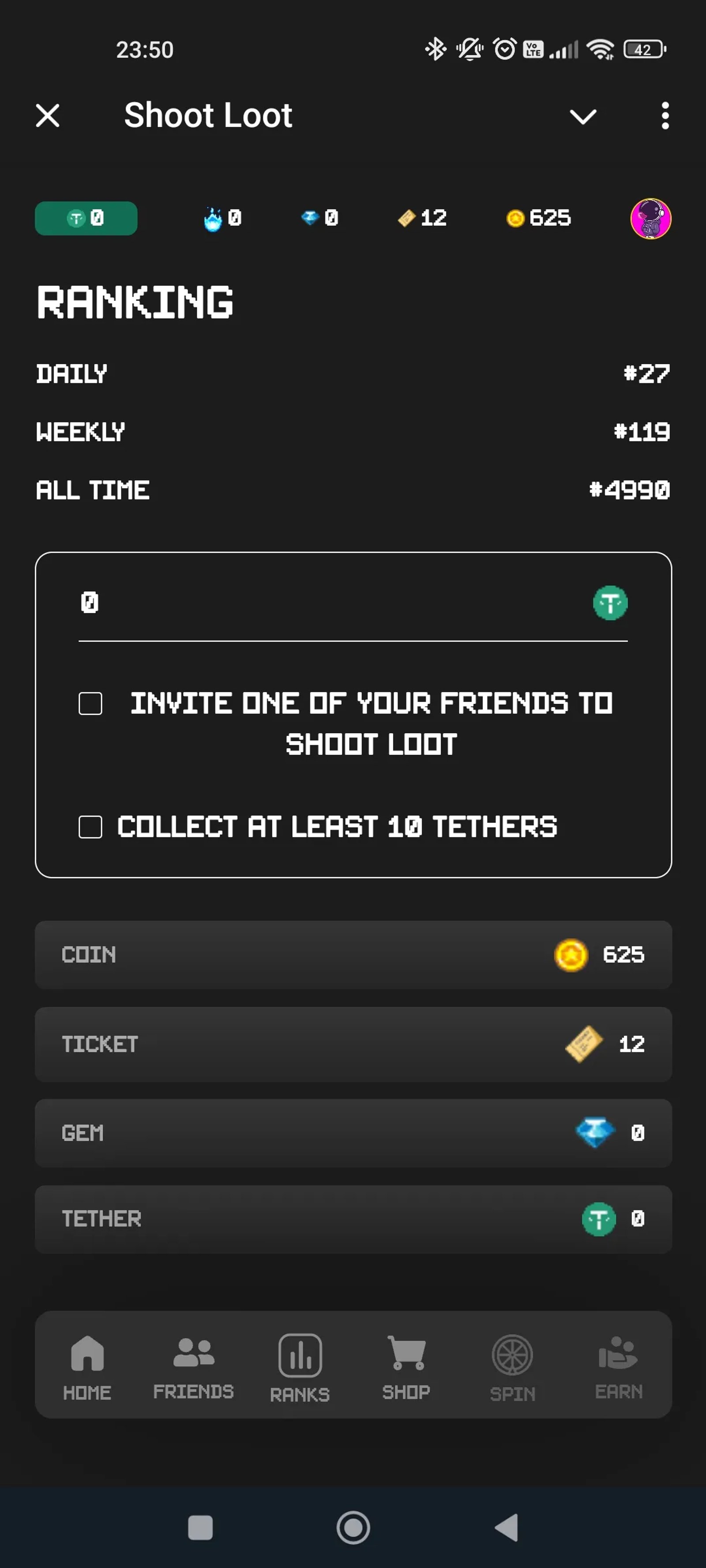706x1568 pixels.
Task: Open the TICKET balance row
Action: tap(353, 1044)
